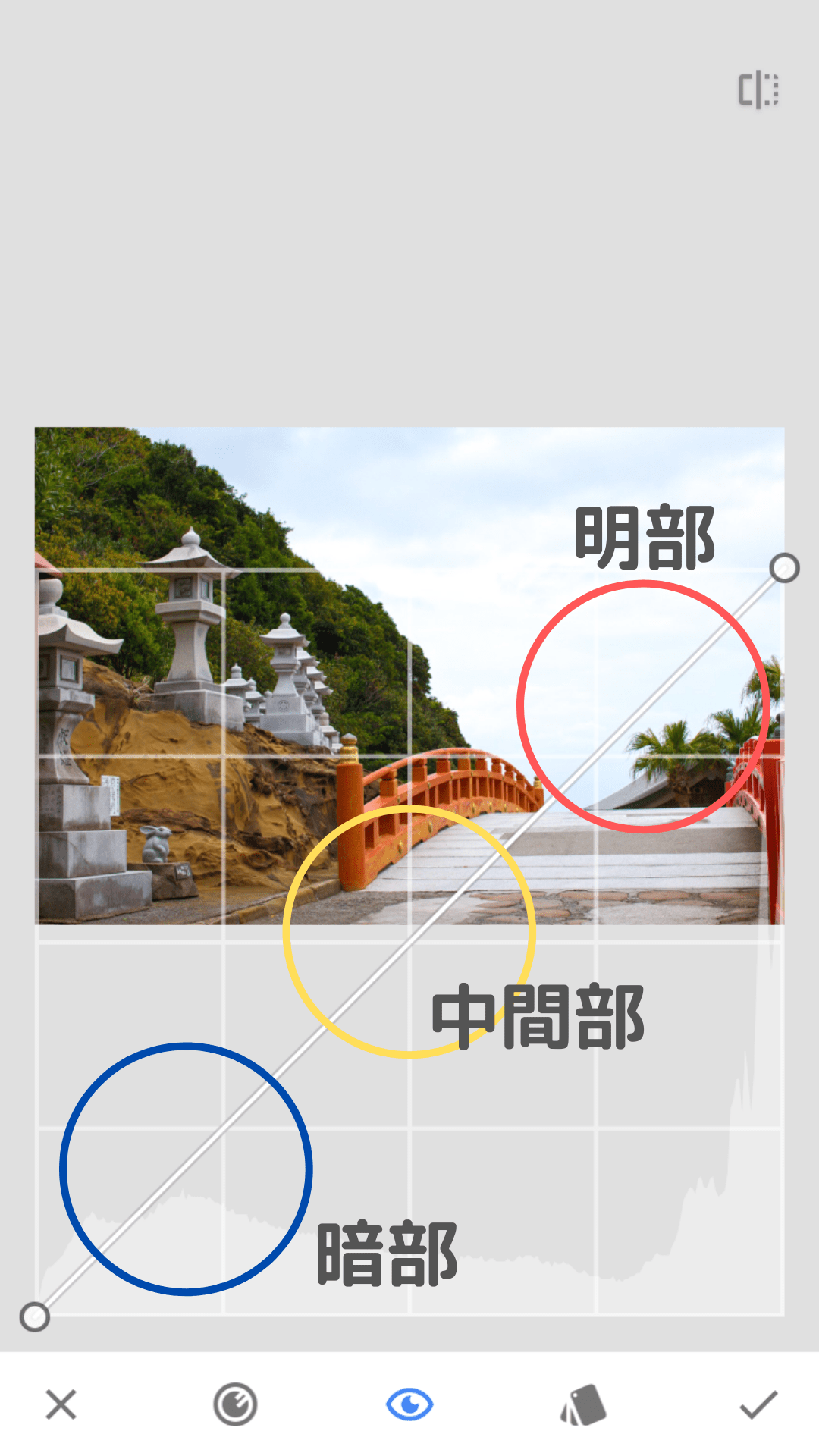Viewport: 819px width, 1456px height.
Task: Apply the curves edit with the checkmark
Action: (x=758, y=1404)
